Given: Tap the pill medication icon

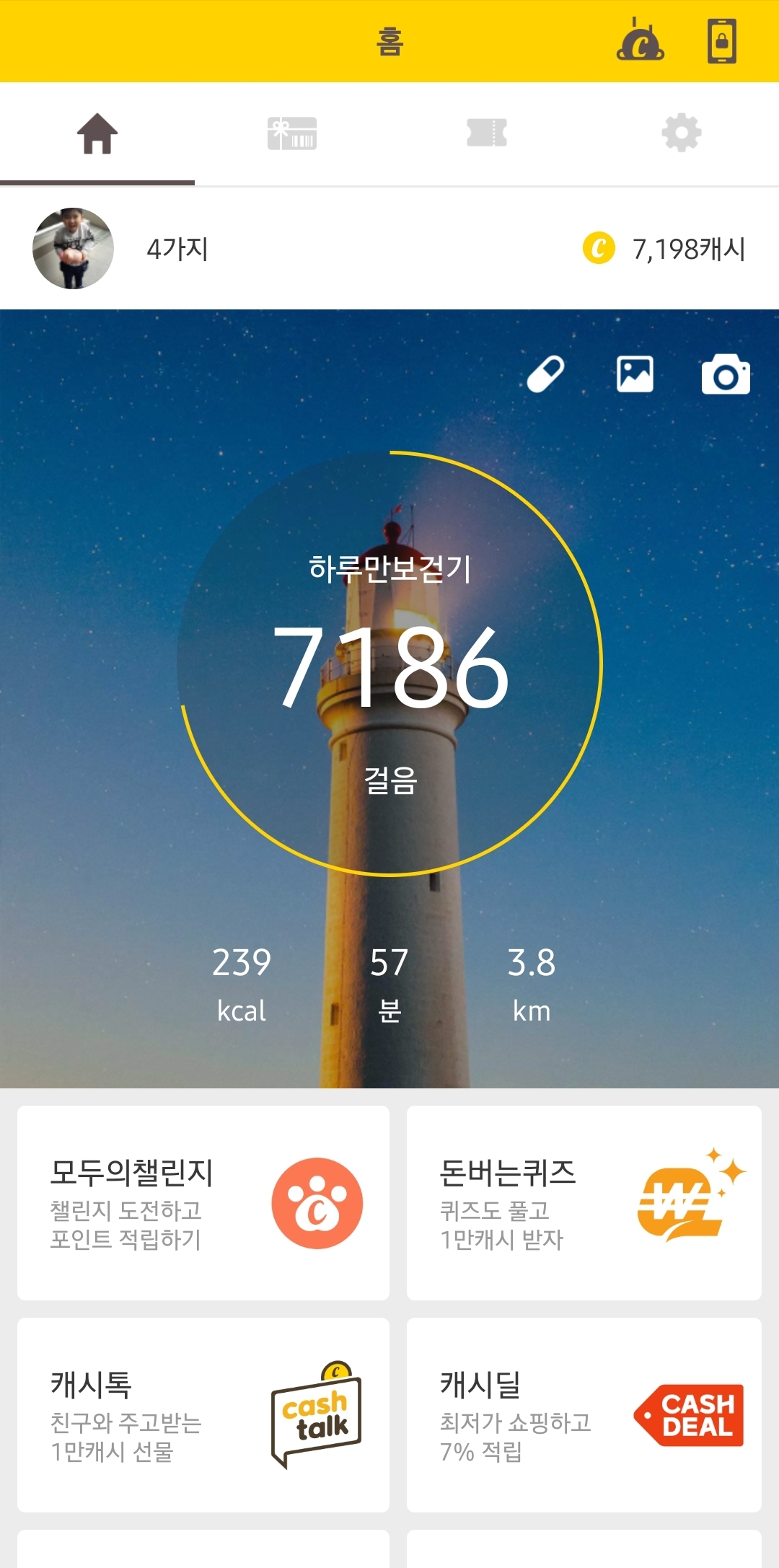Looking at the screenshot, I should pos(545,374).
